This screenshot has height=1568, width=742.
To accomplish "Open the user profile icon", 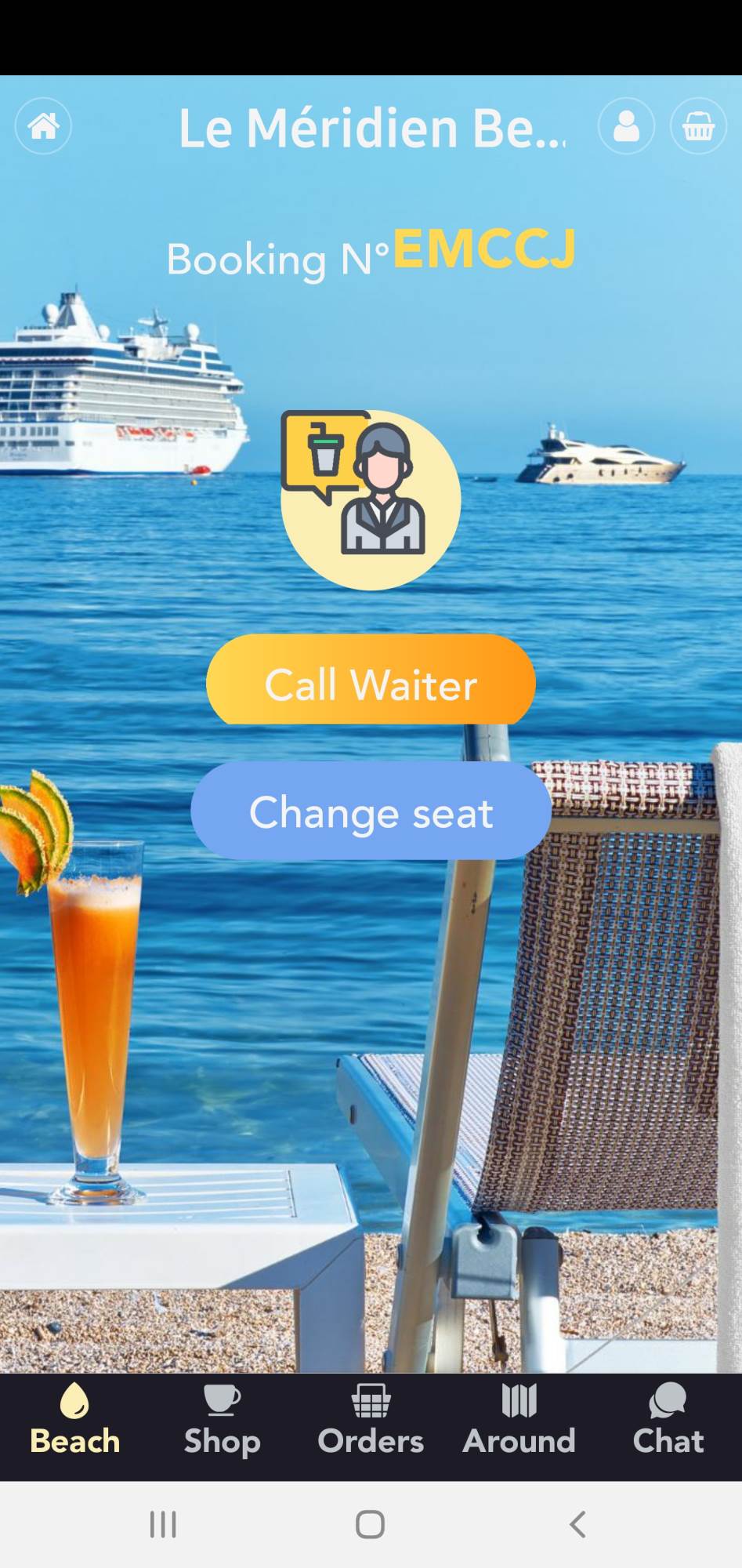I will (x=626, y=125).
